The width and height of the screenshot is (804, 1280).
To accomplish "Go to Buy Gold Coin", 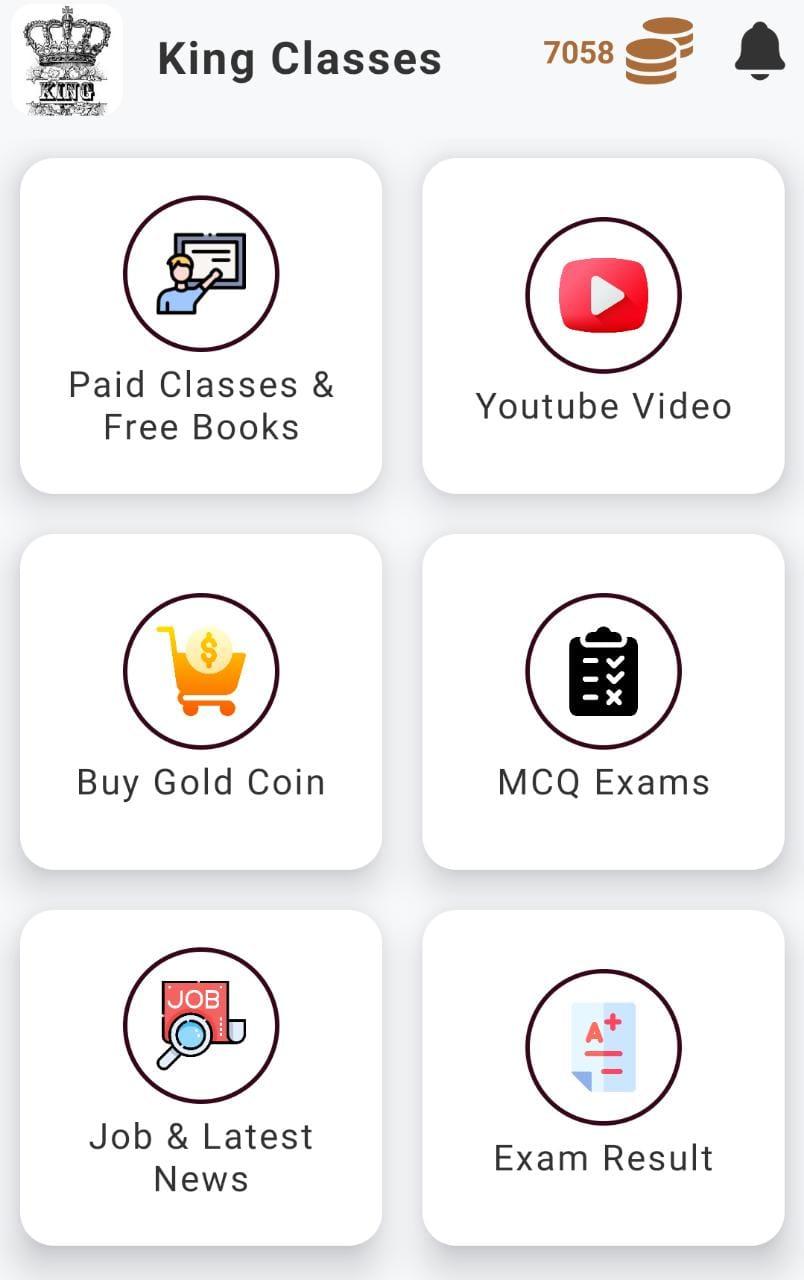I will click(201, 701).
